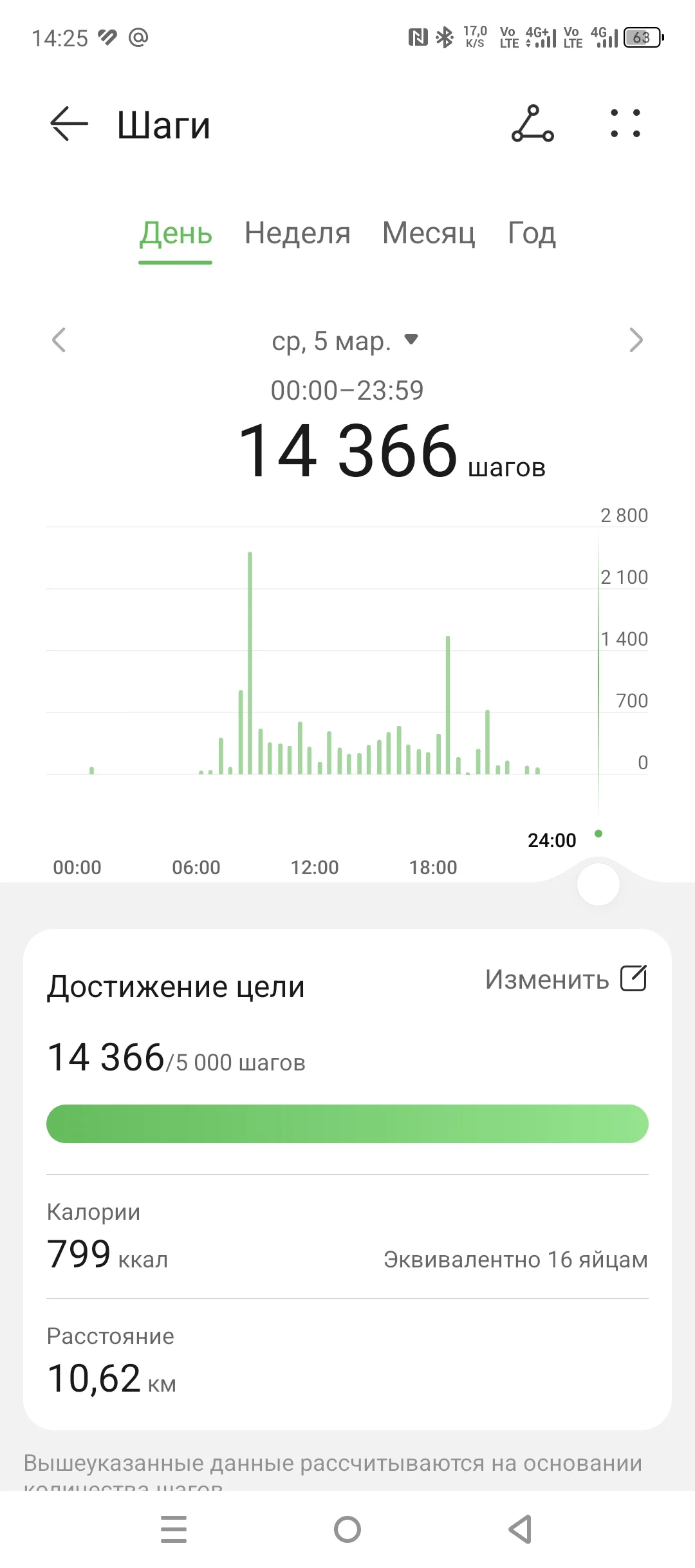Open the four-dot overflow menu
The width and height of the screenshot is (695, 1568).
(x=625, y=124)
